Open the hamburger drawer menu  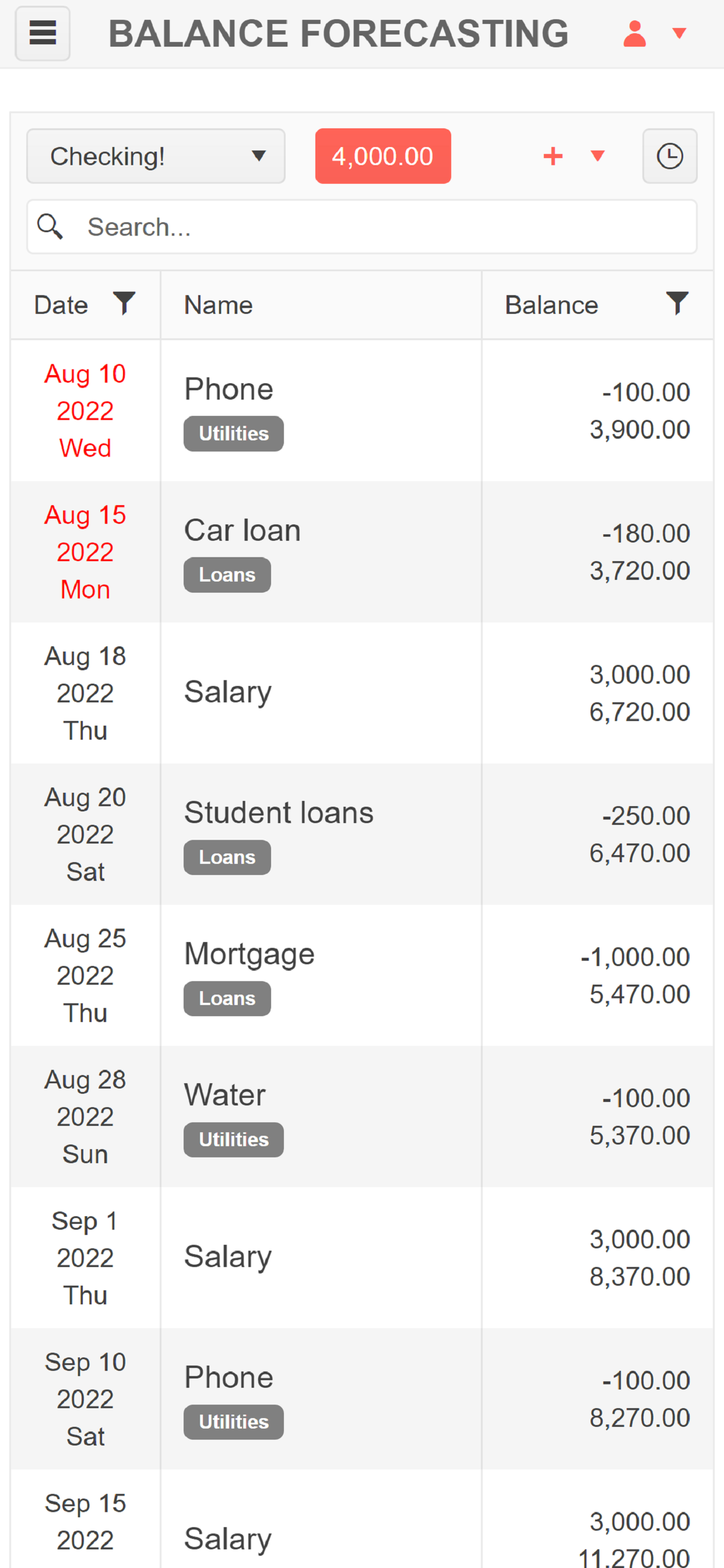click(43, 33)
